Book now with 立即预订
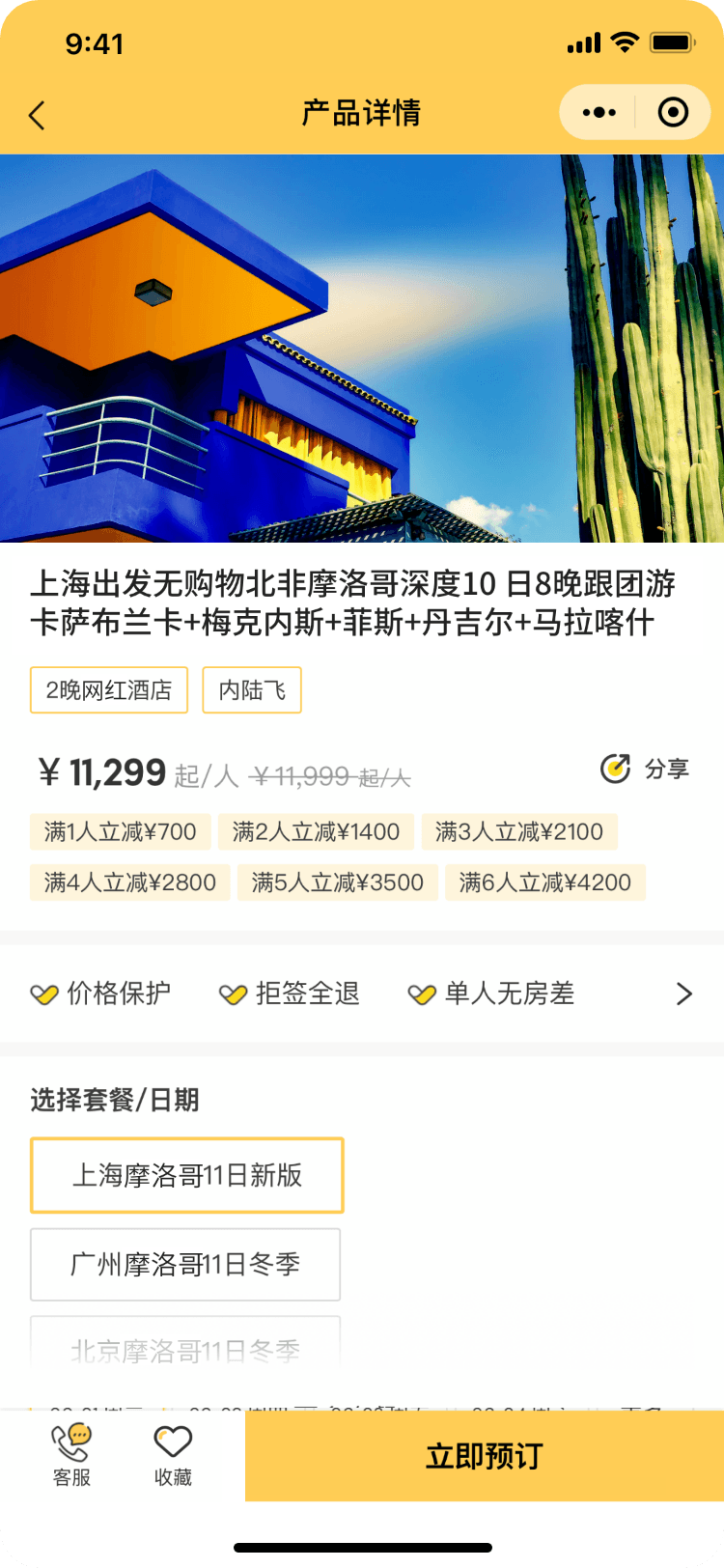 pyautogui.click(x=484, y=1456)
